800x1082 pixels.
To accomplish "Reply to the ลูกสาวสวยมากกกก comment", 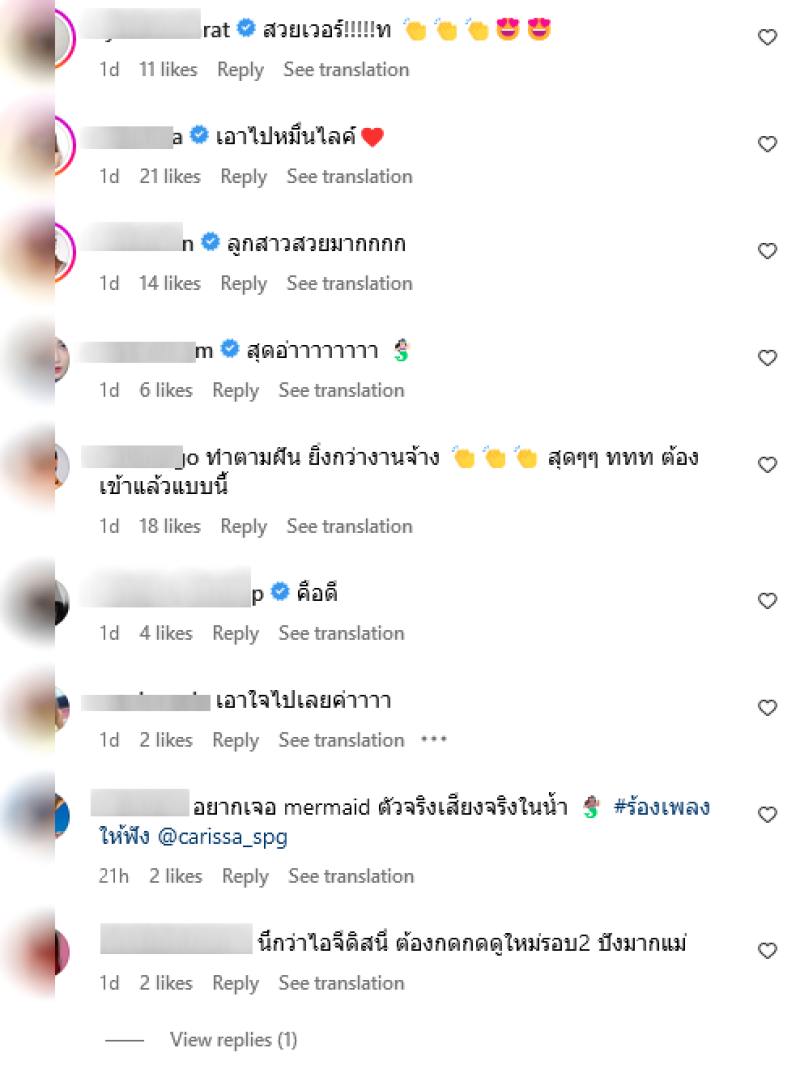I will coord(243,283).
